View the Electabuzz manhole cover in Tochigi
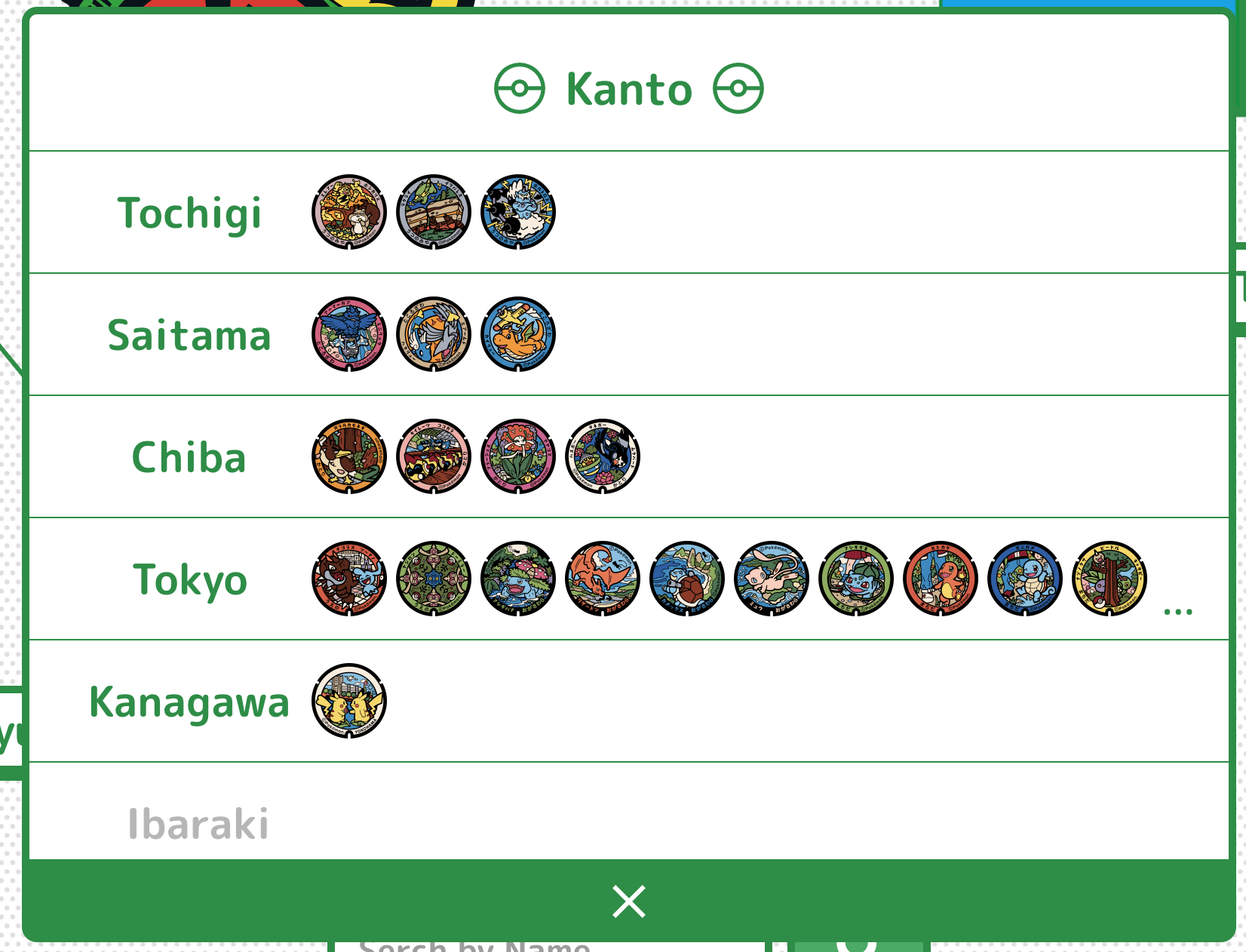Viewport: 1246px width, 952px height. click(349, 212)
